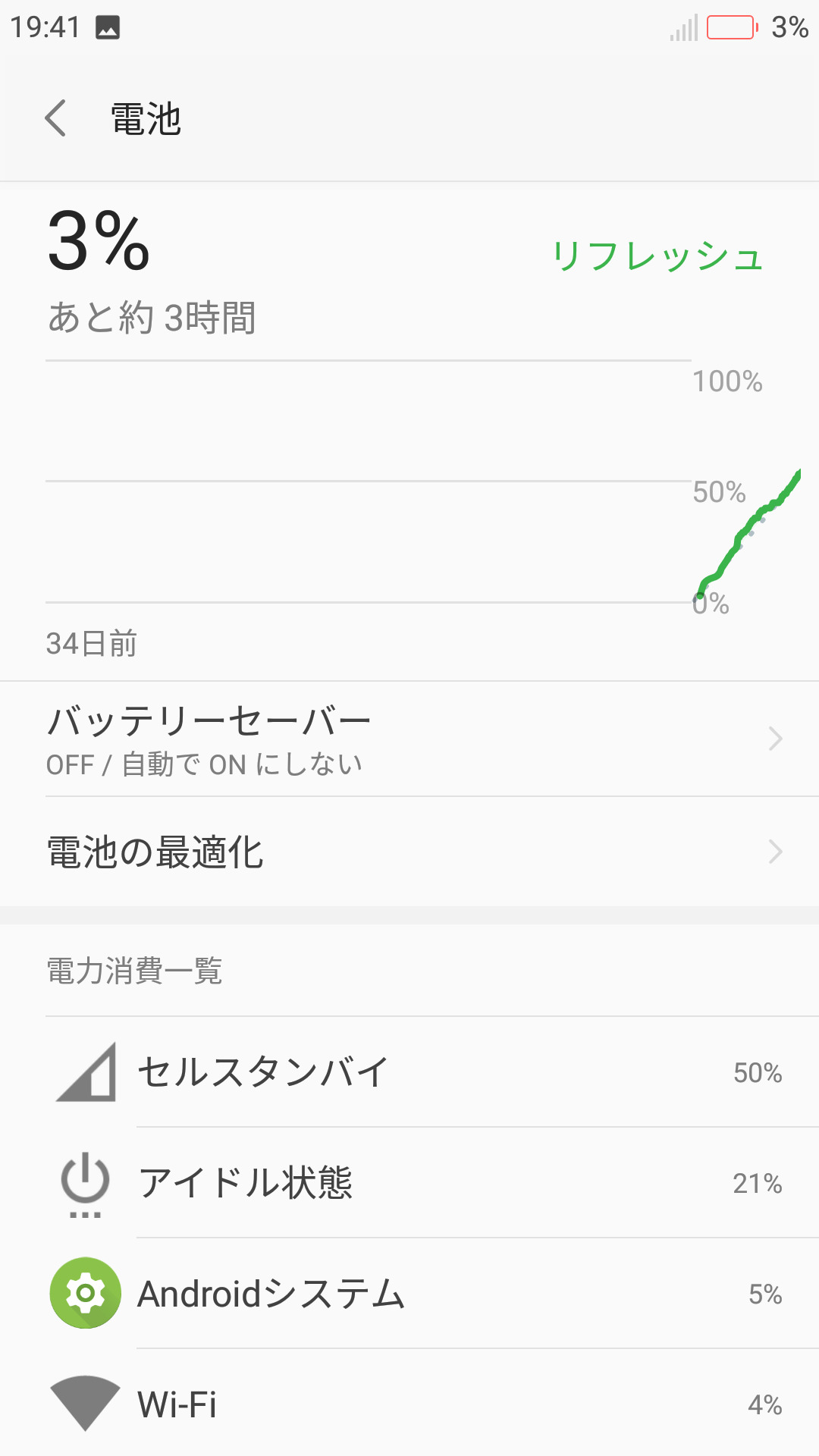The width and height of the screenshot is (819, 1456).
Task: Select the Wi-Fi power usage row
Action: (409, 1404)
